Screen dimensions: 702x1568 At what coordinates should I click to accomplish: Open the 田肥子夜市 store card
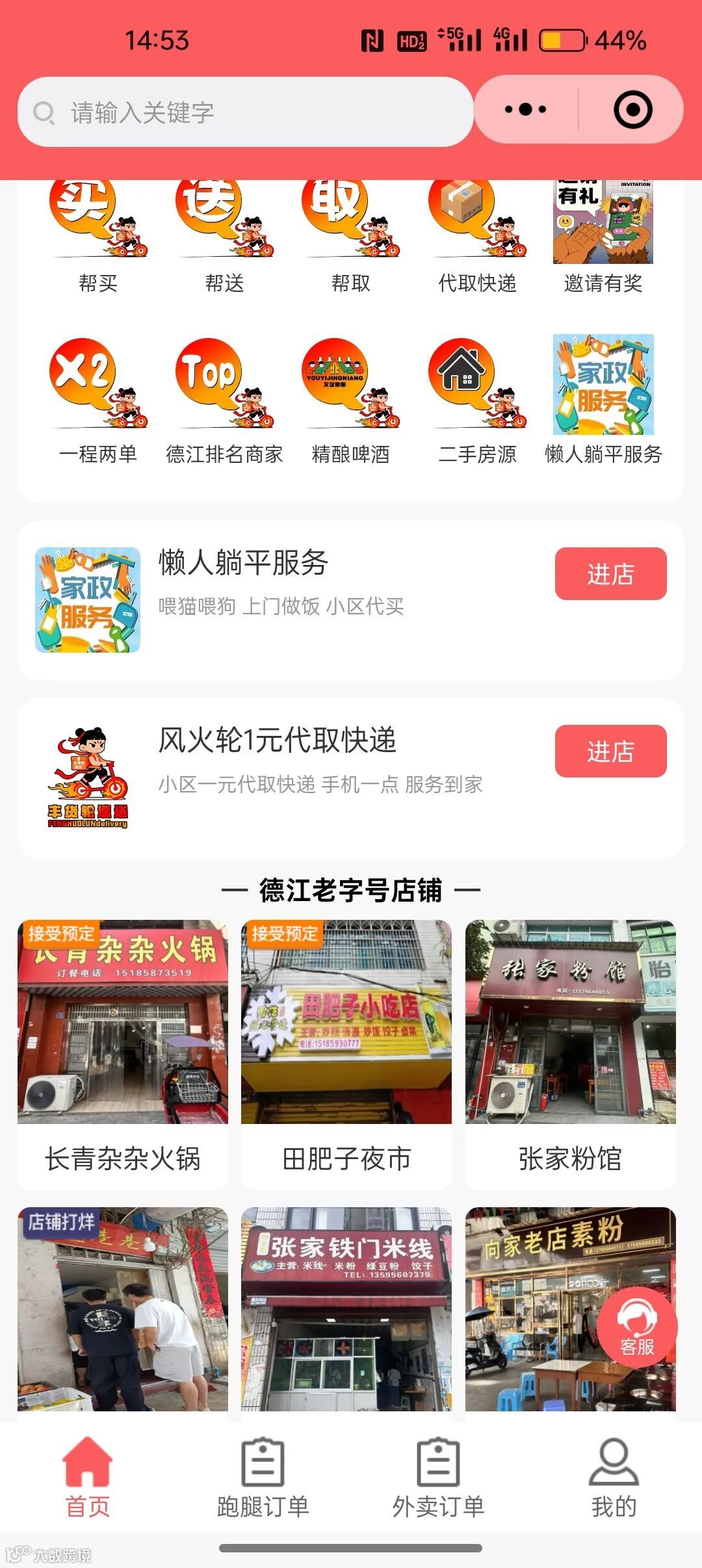click(x=346, y=1053)
